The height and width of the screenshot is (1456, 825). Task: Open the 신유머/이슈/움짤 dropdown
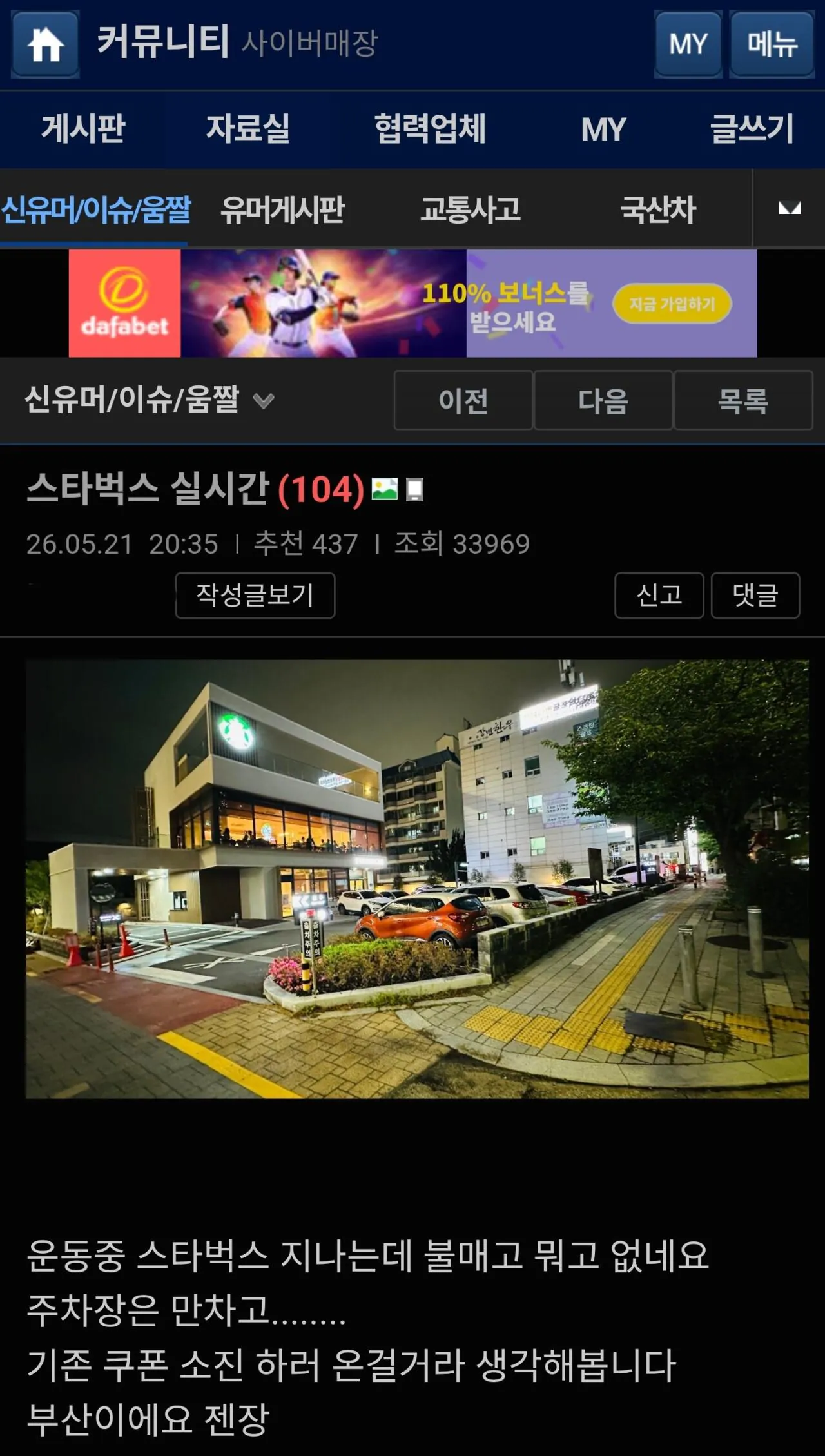point(150,400)
